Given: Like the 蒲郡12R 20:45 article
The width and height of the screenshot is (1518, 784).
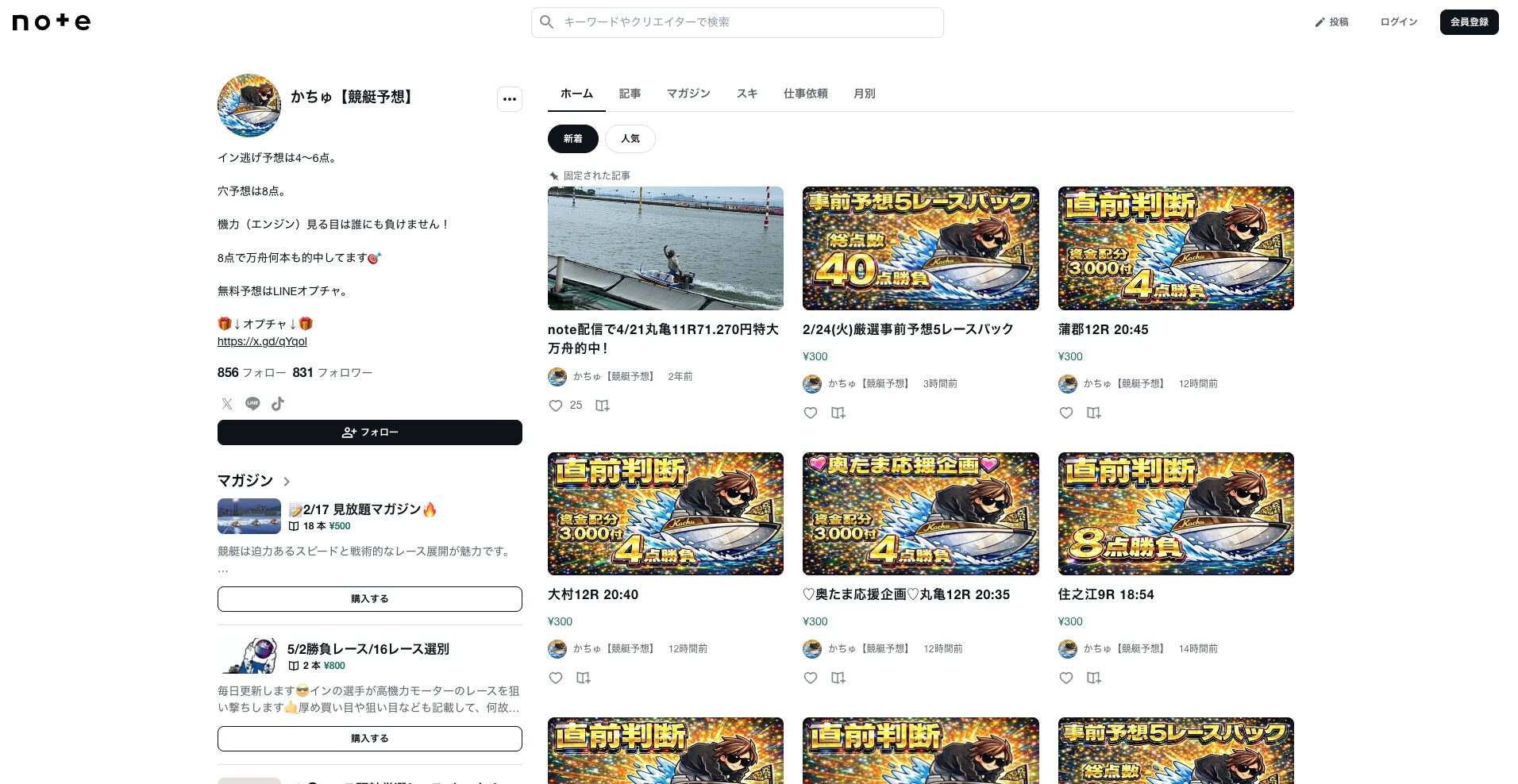Looking at the screenshot, I should [1066, 413].
